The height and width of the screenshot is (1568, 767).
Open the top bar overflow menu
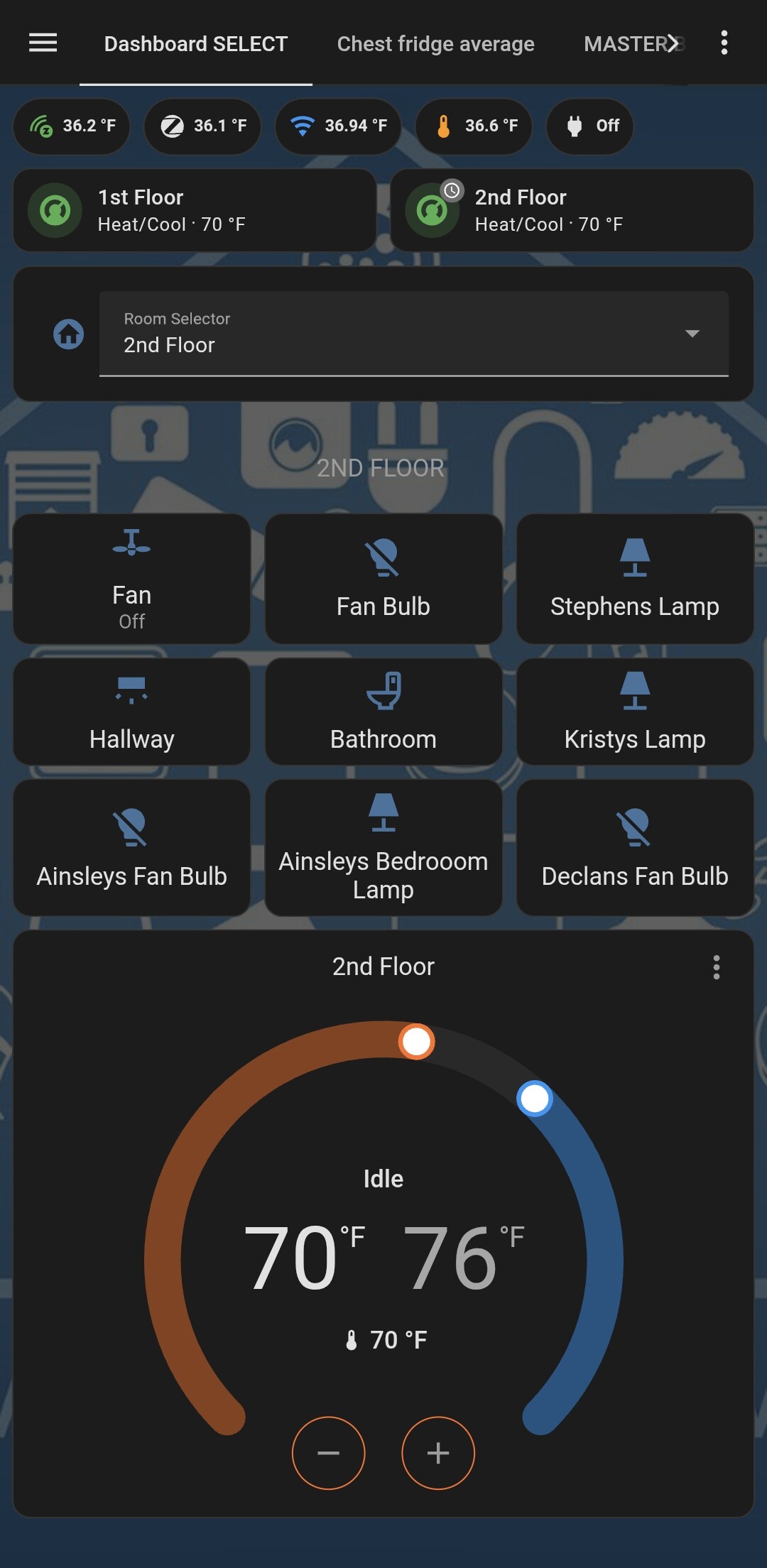(724, 43)
